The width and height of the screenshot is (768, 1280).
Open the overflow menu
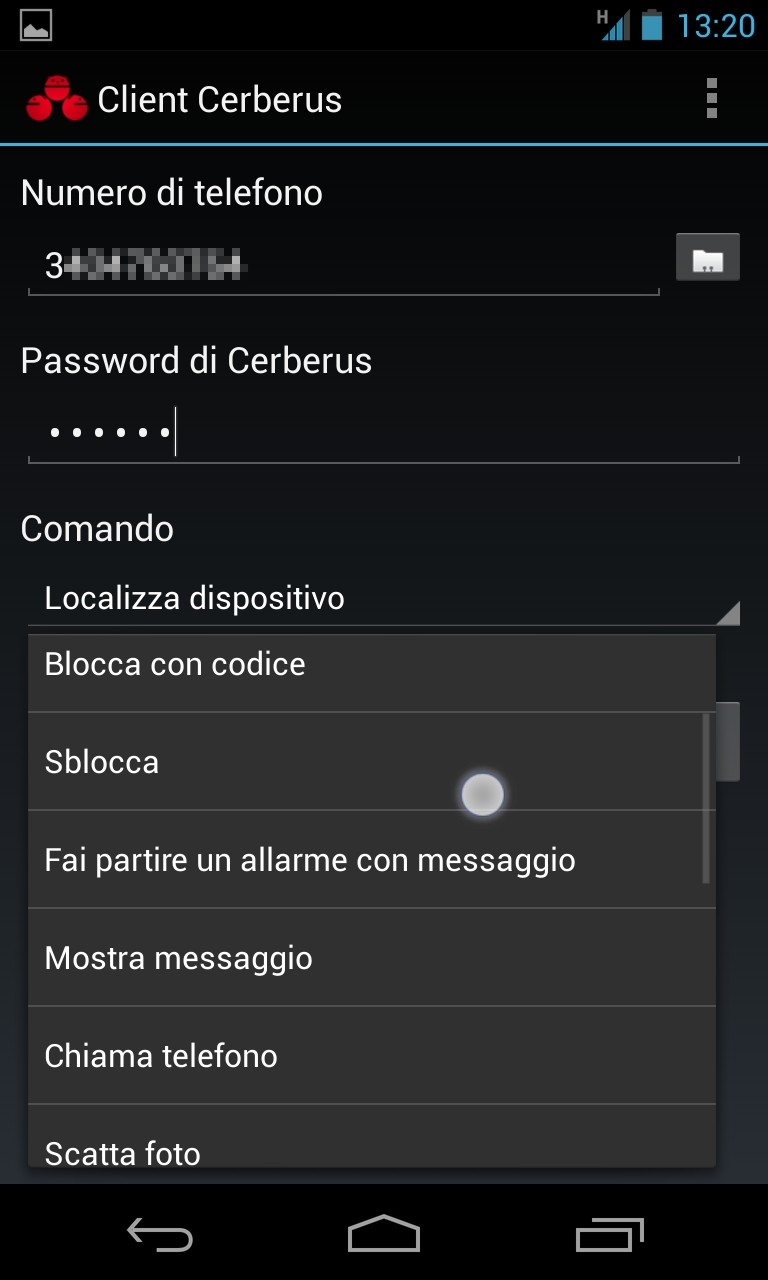[x=711, y=99]
